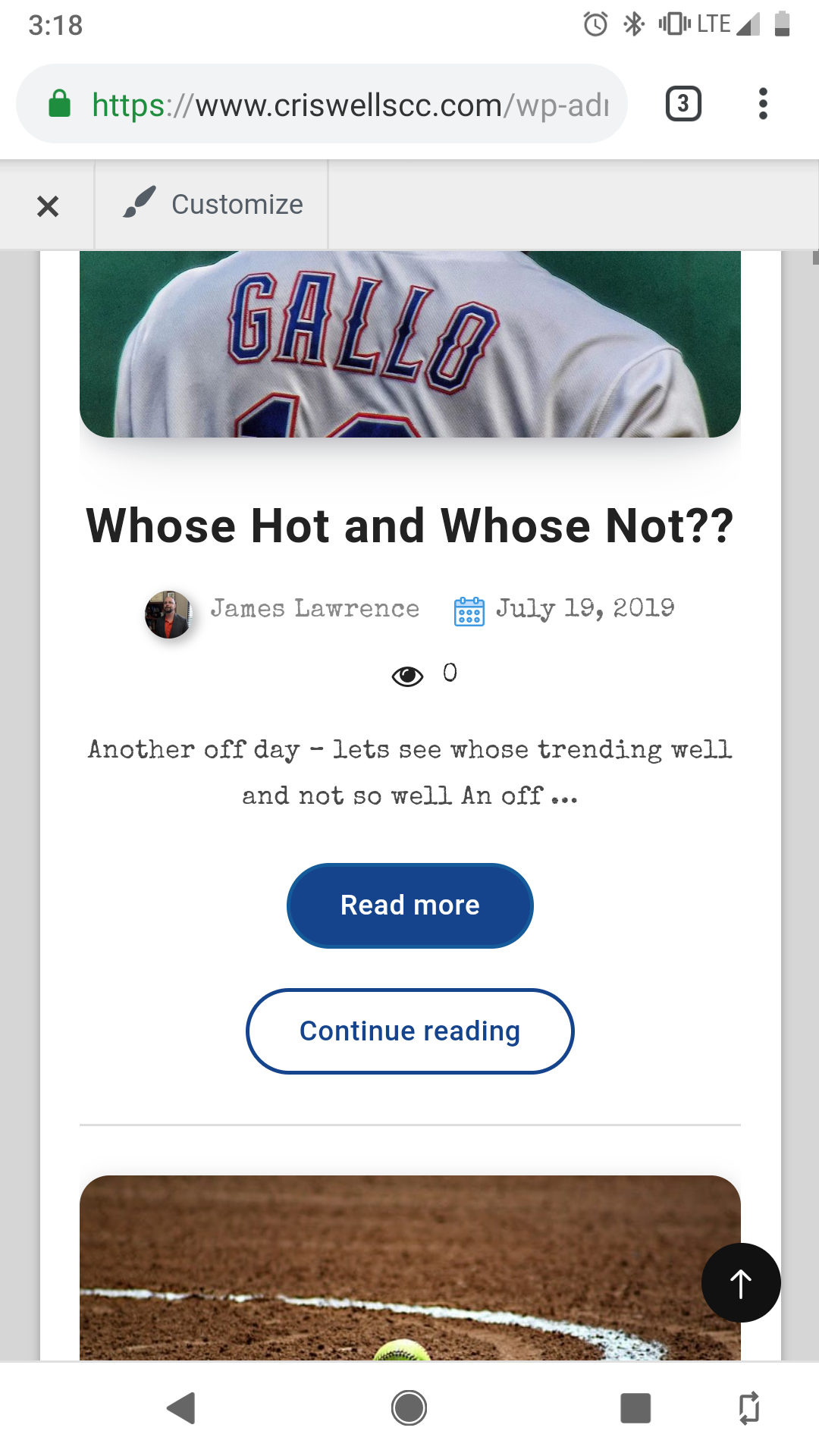Viewport: 819px width, 1456px height.
Task: Tap Continue reading
Action: 409,1031
